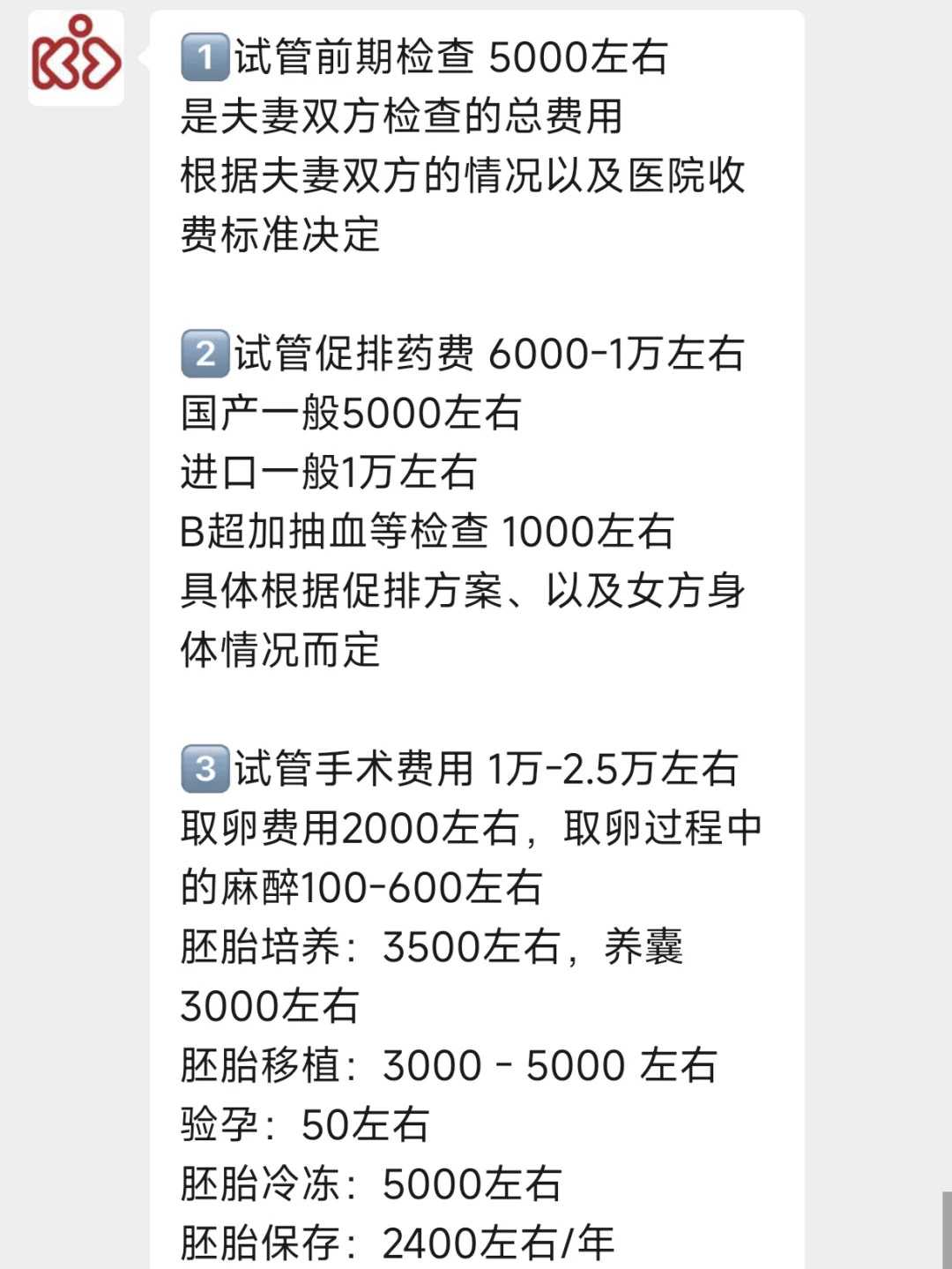
Task: Click the 3️⃣ numbered badge icon
Action: [205, 769]
